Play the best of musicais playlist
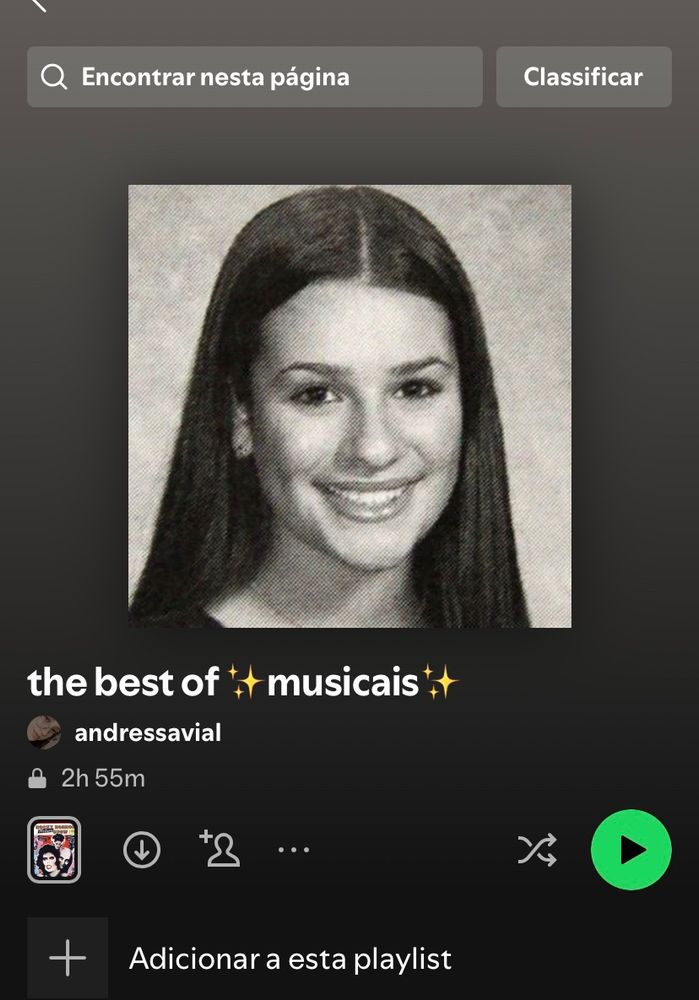The image size is (699, 1000). tap(631, 850)
